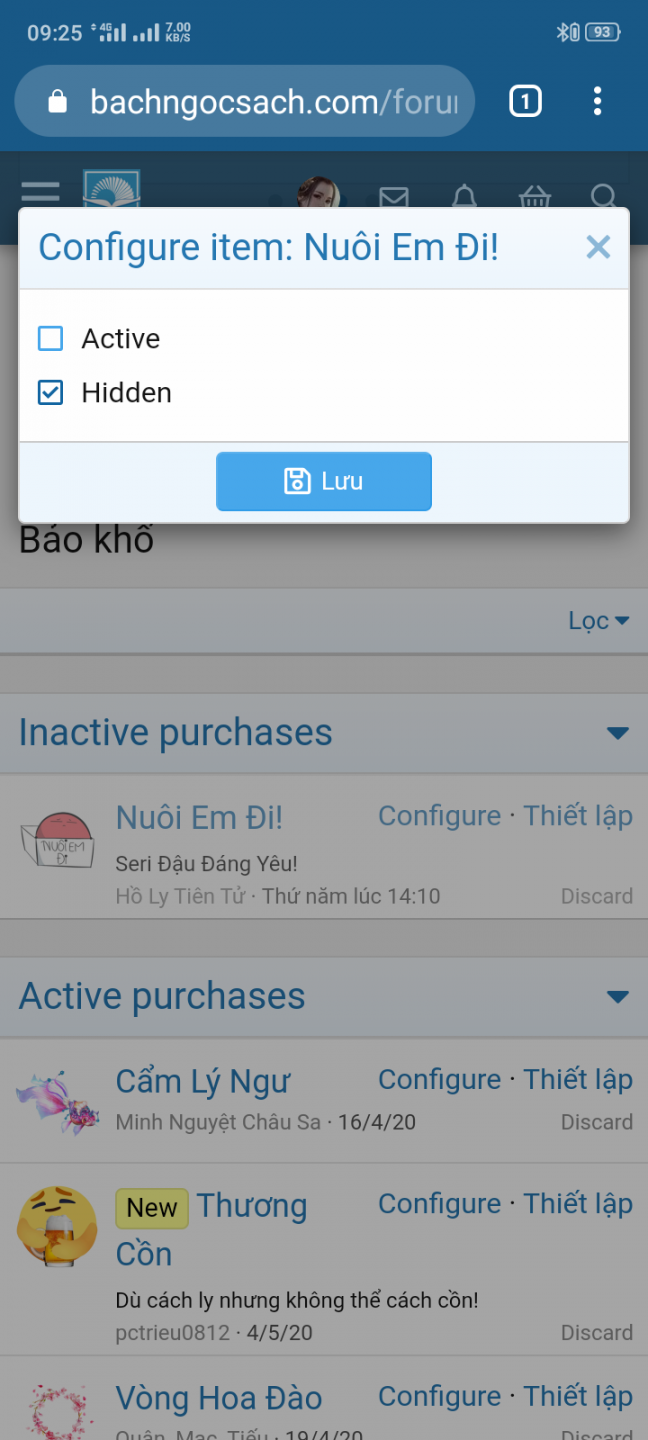Configure the Vòng Hoa Đào item
Screen dimensions: 648x1440
pos(439,1396)
